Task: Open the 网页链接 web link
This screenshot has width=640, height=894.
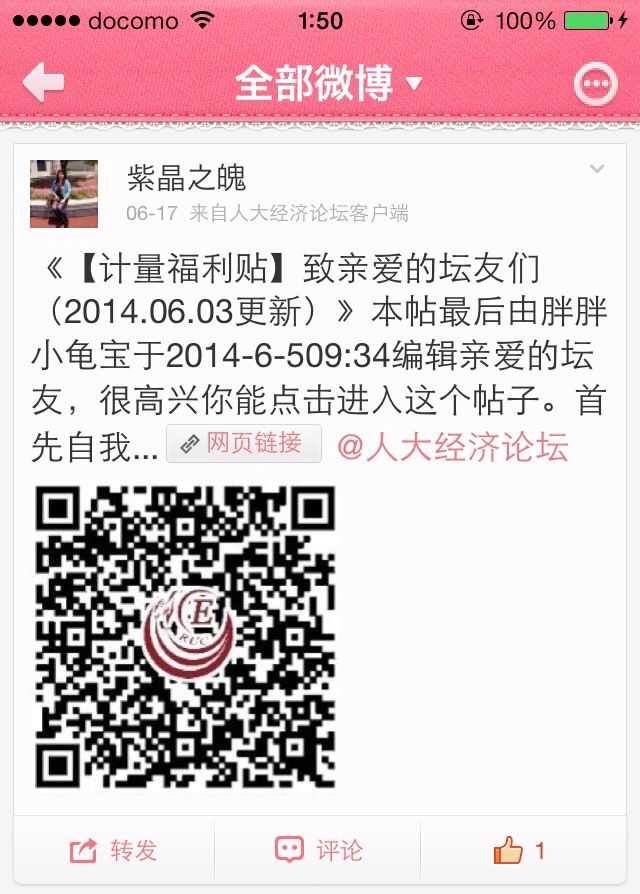Action: [245, 444]
